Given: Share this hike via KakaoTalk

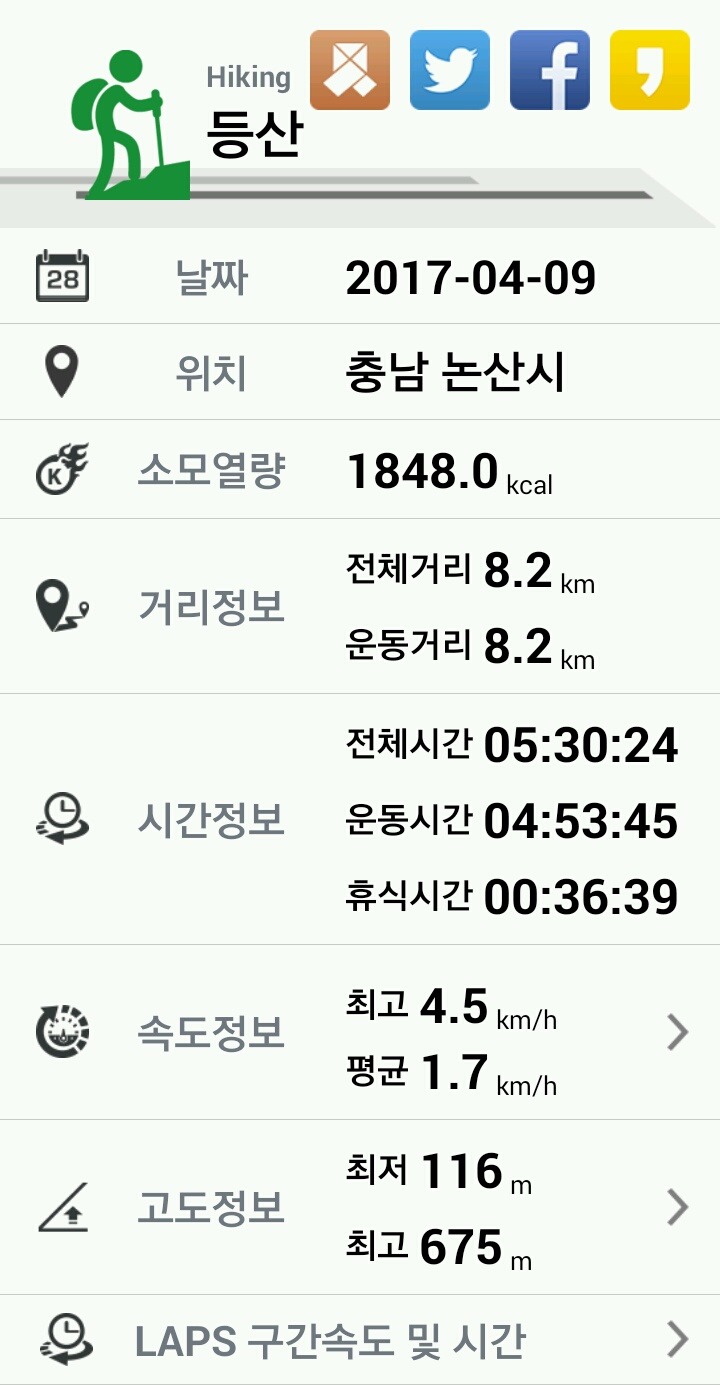Looking at the screenshot, I should 649,70.
